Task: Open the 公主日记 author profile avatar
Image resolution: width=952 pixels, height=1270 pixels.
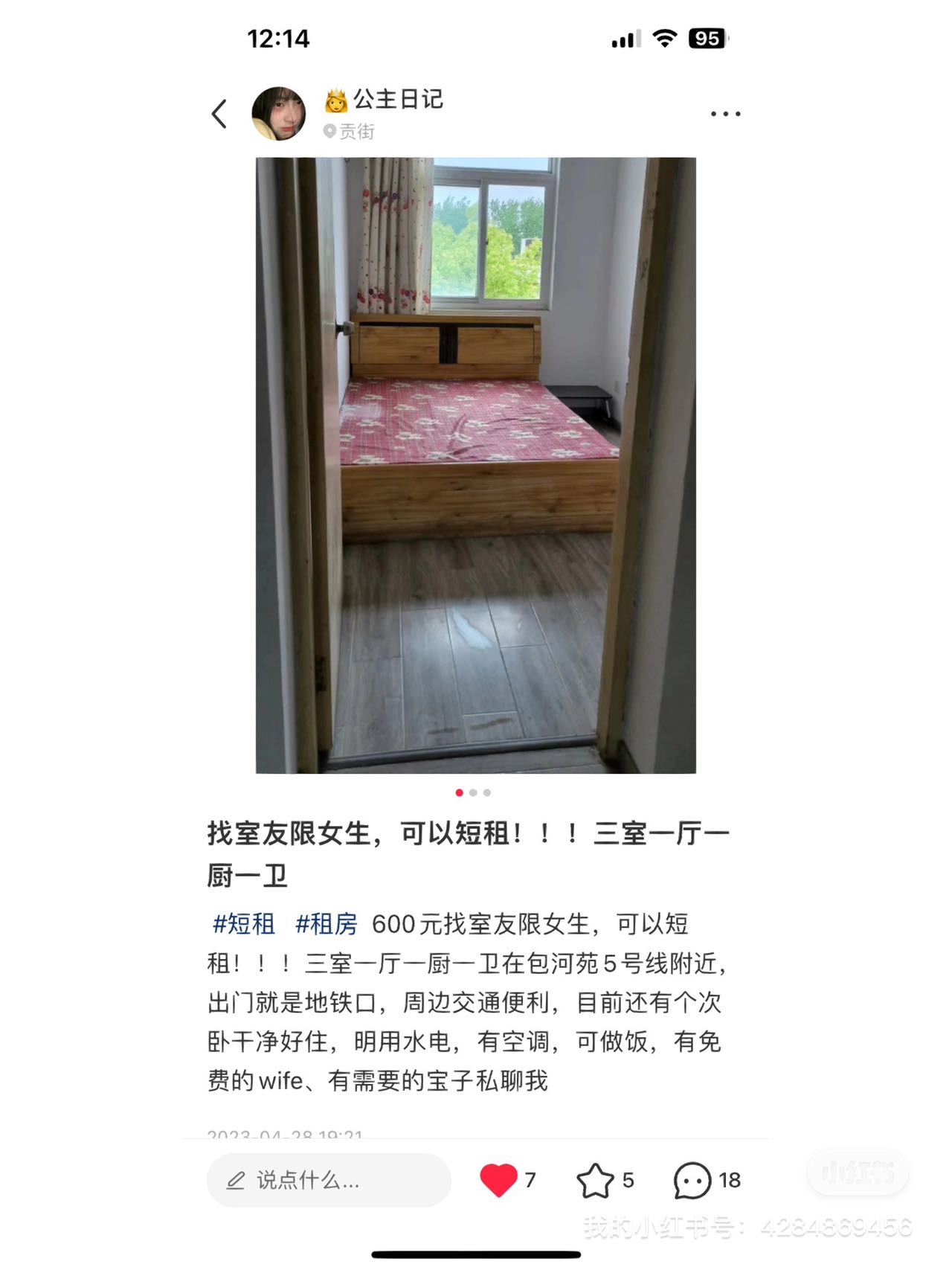Action: [x=279, y=114]
